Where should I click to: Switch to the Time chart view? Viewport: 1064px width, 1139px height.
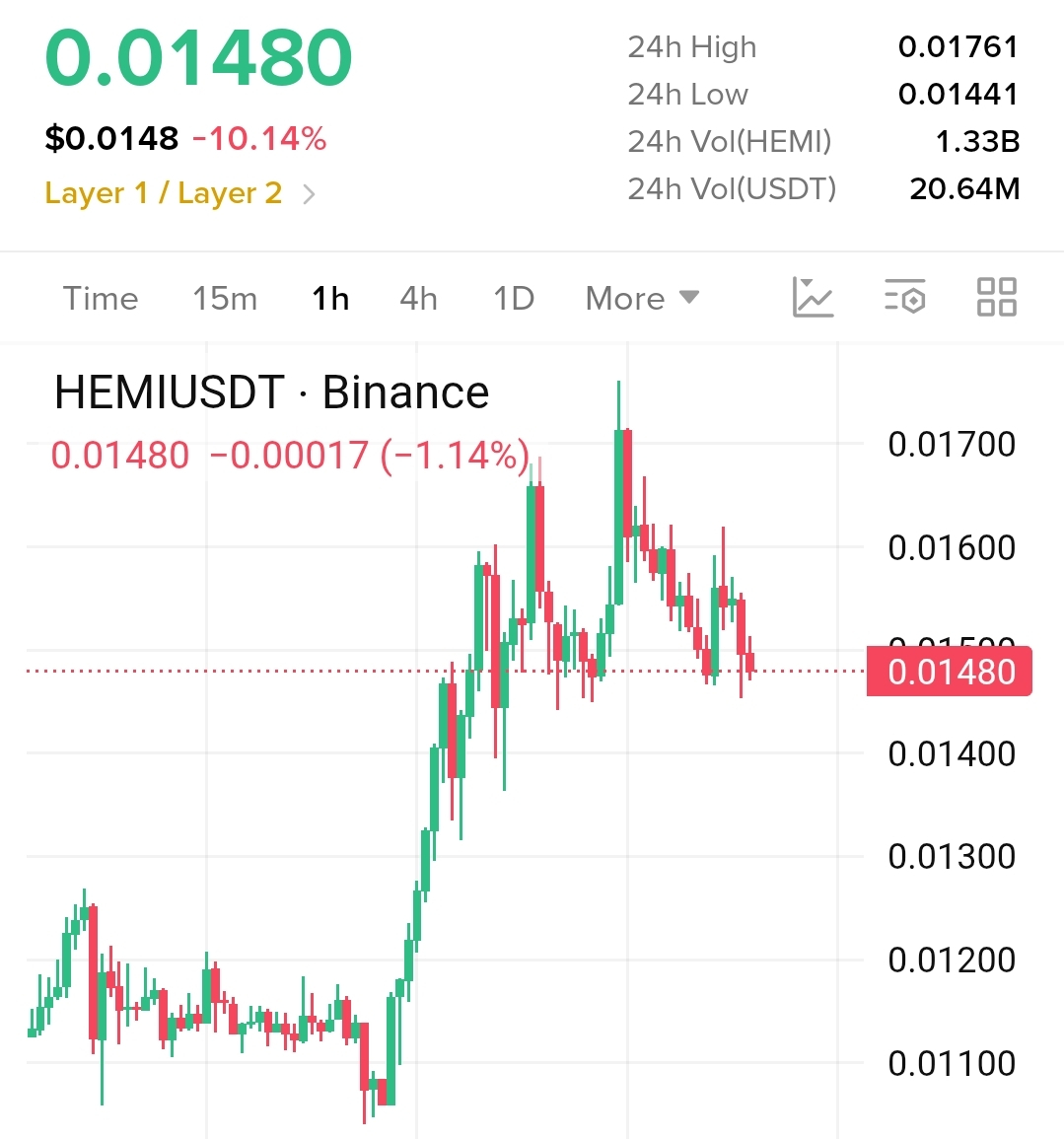point(101,299)
